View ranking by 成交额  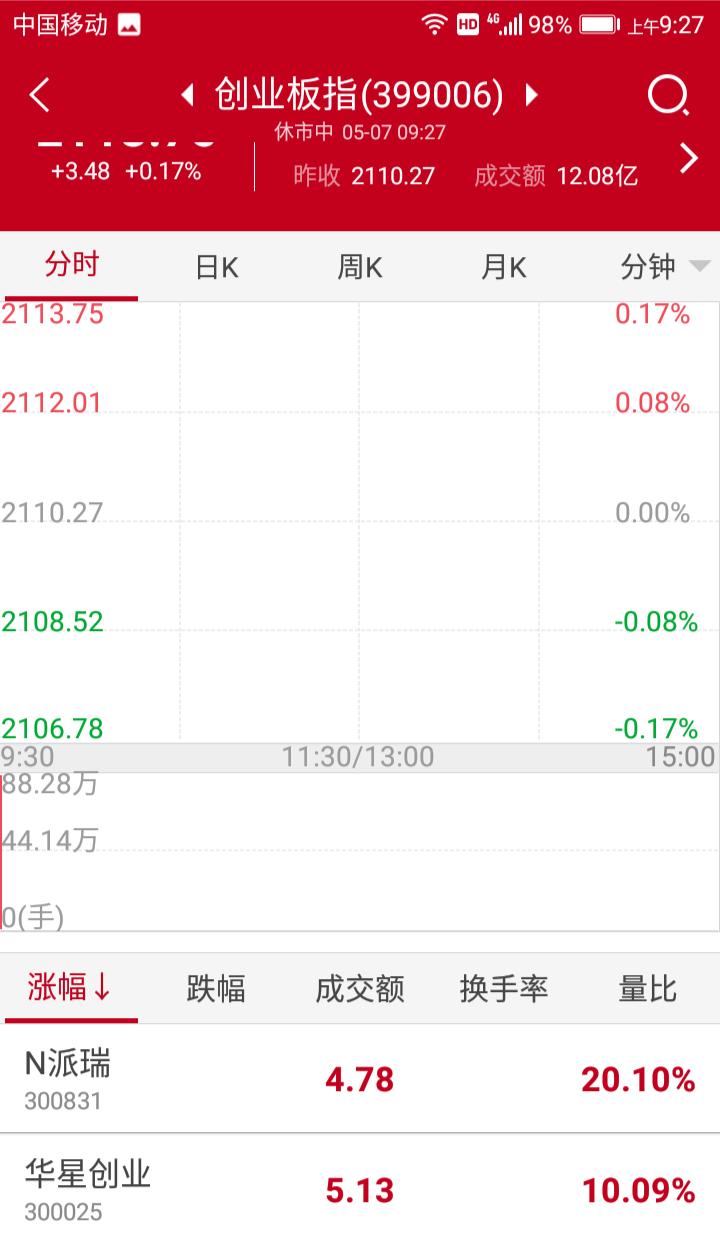pyautogui.click(x=360, y=989)
